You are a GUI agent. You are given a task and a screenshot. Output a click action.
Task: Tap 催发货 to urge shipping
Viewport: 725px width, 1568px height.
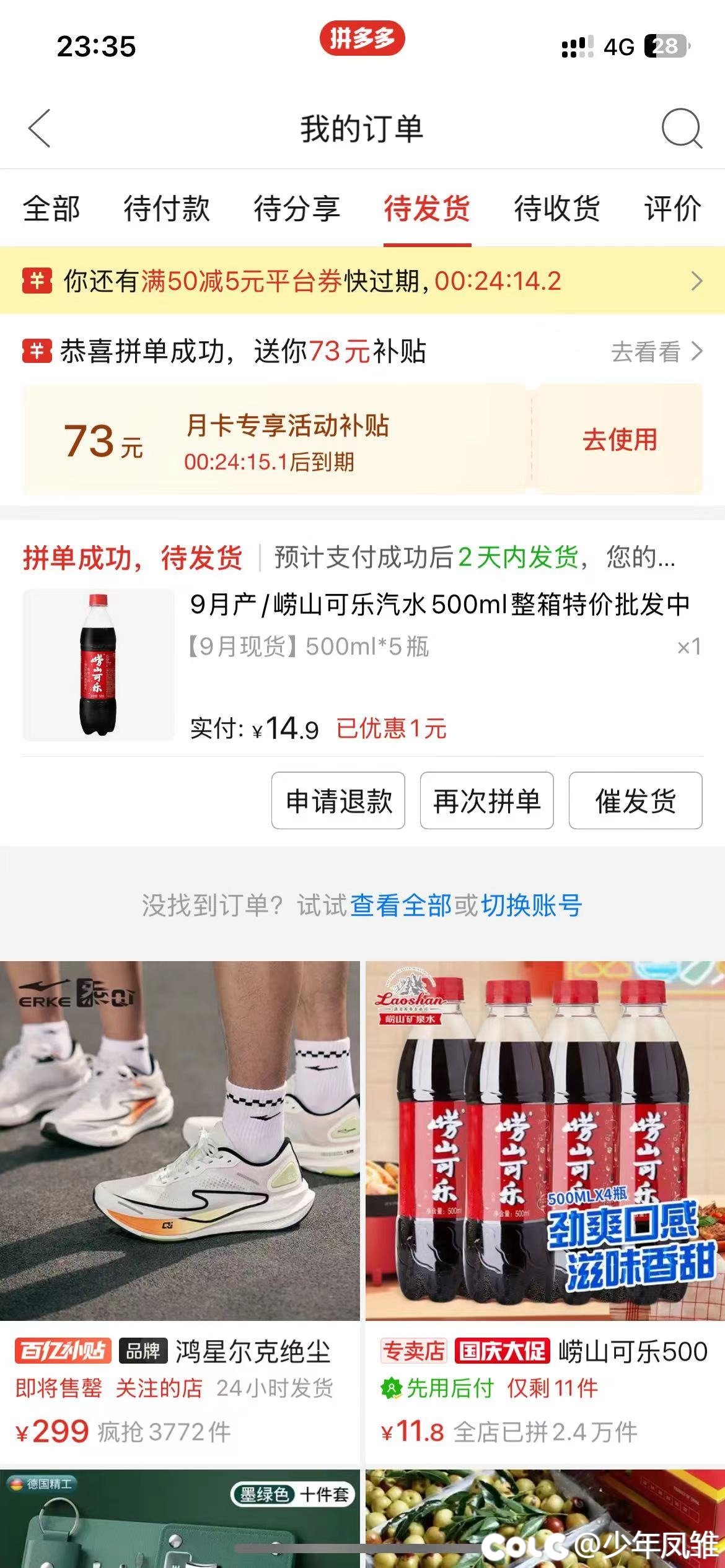635,801
